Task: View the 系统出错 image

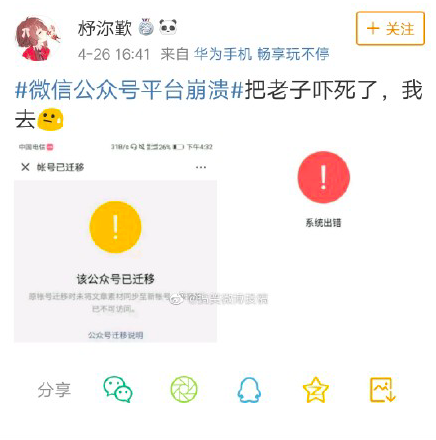Action: coord(323,241)
